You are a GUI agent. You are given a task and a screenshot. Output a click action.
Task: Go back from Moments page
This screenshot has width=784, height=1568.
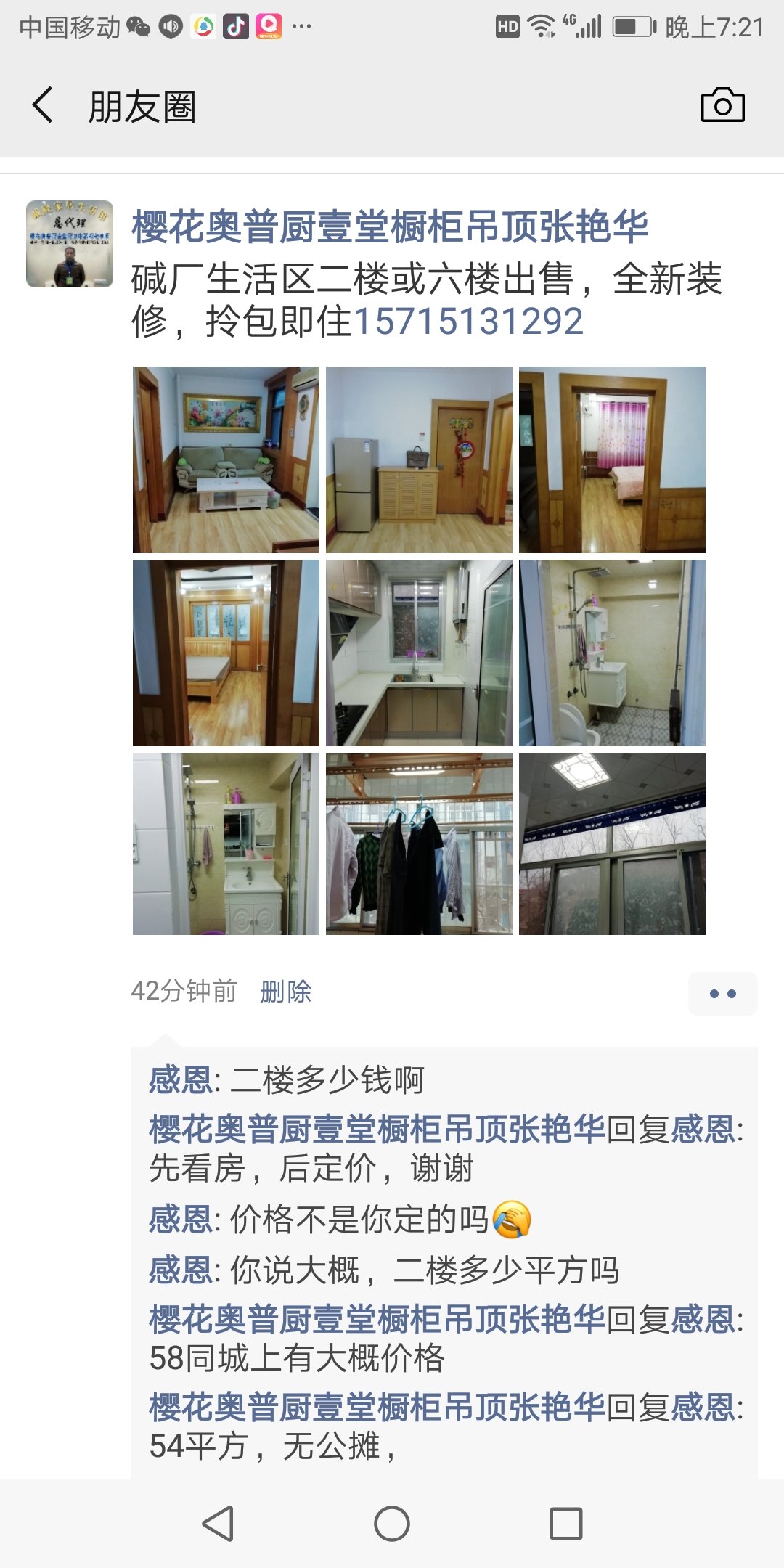(x=44, y=105)
